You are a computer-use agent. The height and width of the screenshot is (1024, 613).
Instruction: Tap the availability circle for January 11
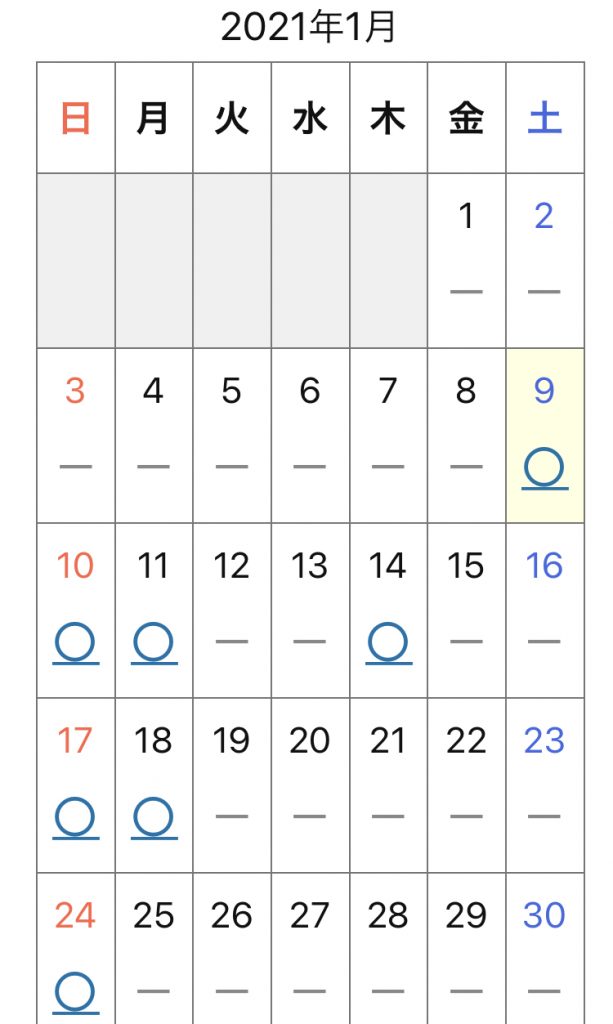(154, 643)
